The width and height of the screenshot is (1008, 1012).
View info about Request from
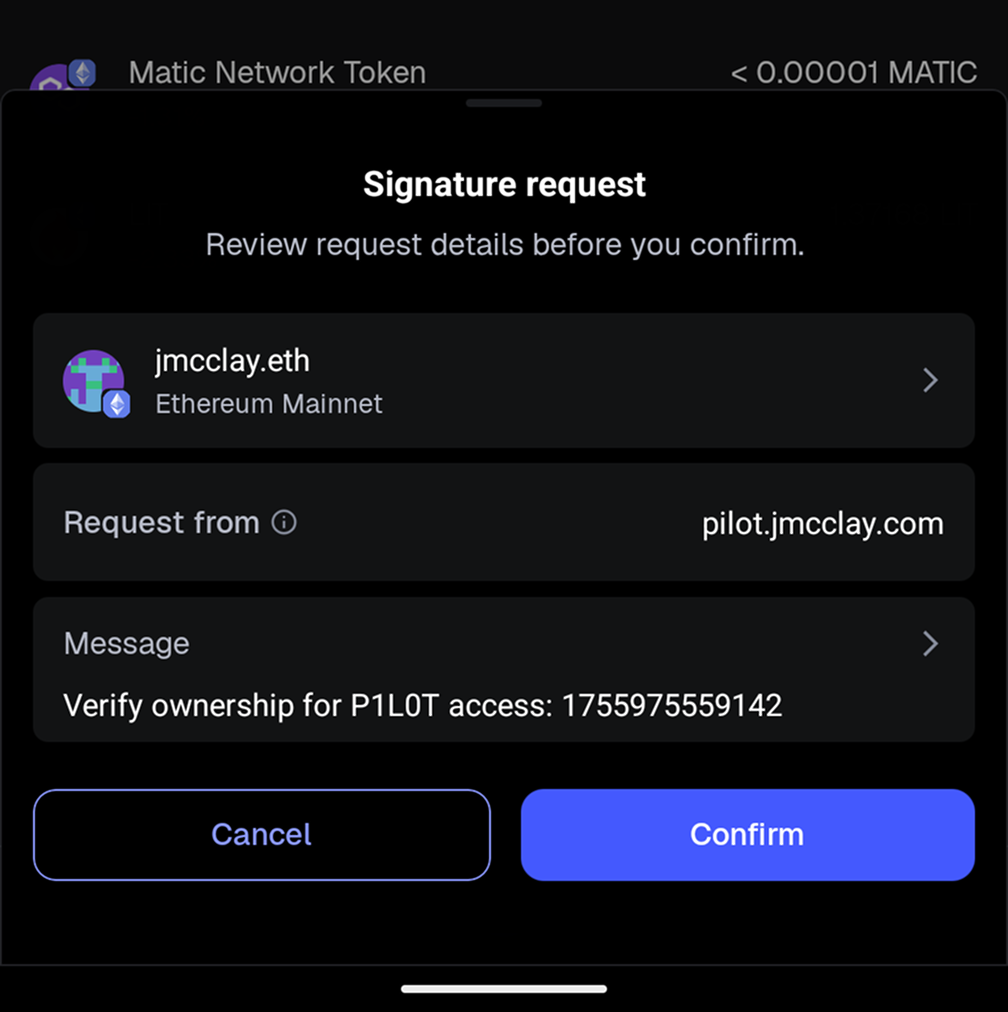point(285,522)
